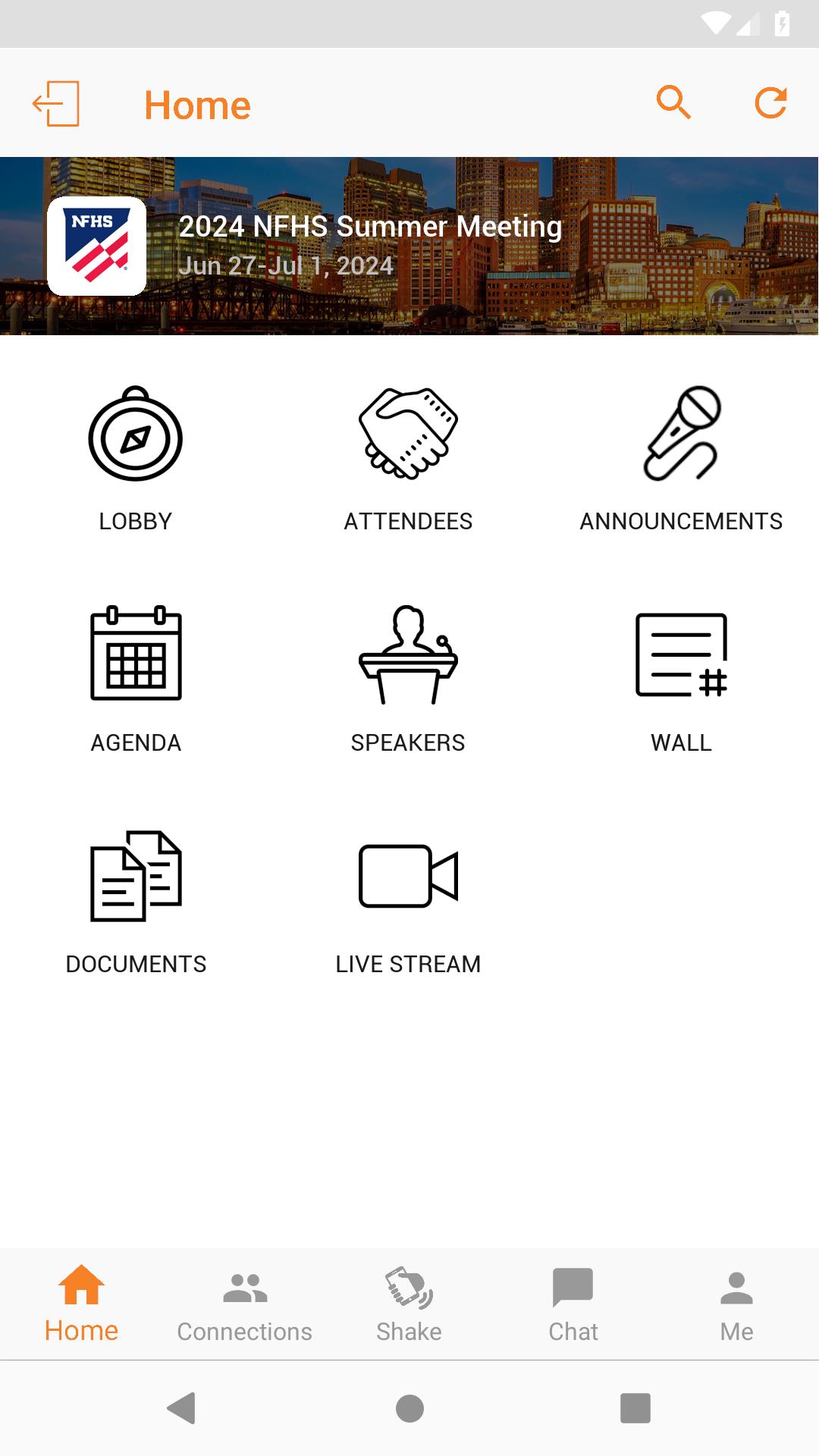The image size is (819, 1456).
Task: Open the Live Stream
Action: coord(409,902)
